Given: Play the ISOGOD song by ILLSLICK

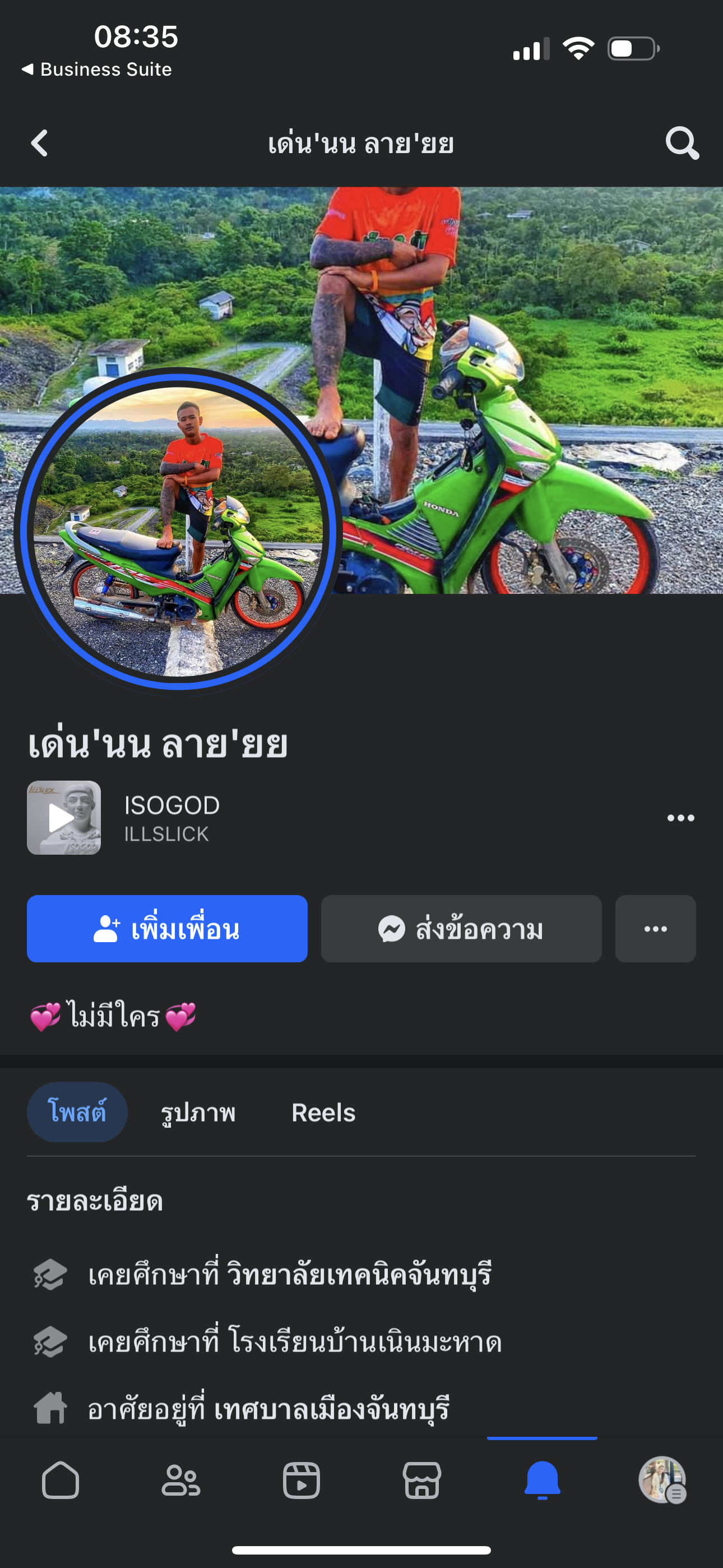Looking at the screenshot, I should [x=63, y=818].
